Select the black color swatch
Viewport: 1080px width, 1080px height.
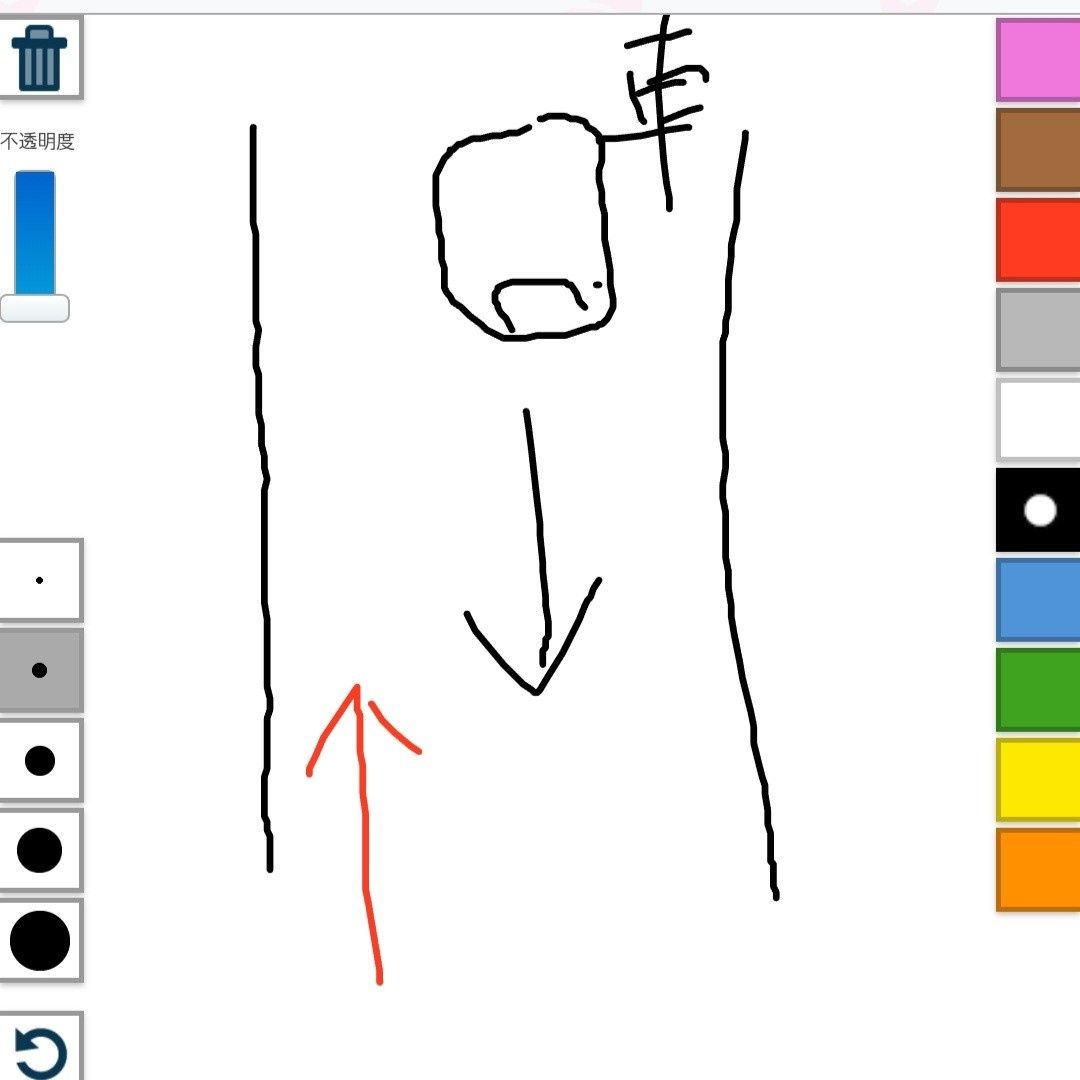tap(1039, 510)
